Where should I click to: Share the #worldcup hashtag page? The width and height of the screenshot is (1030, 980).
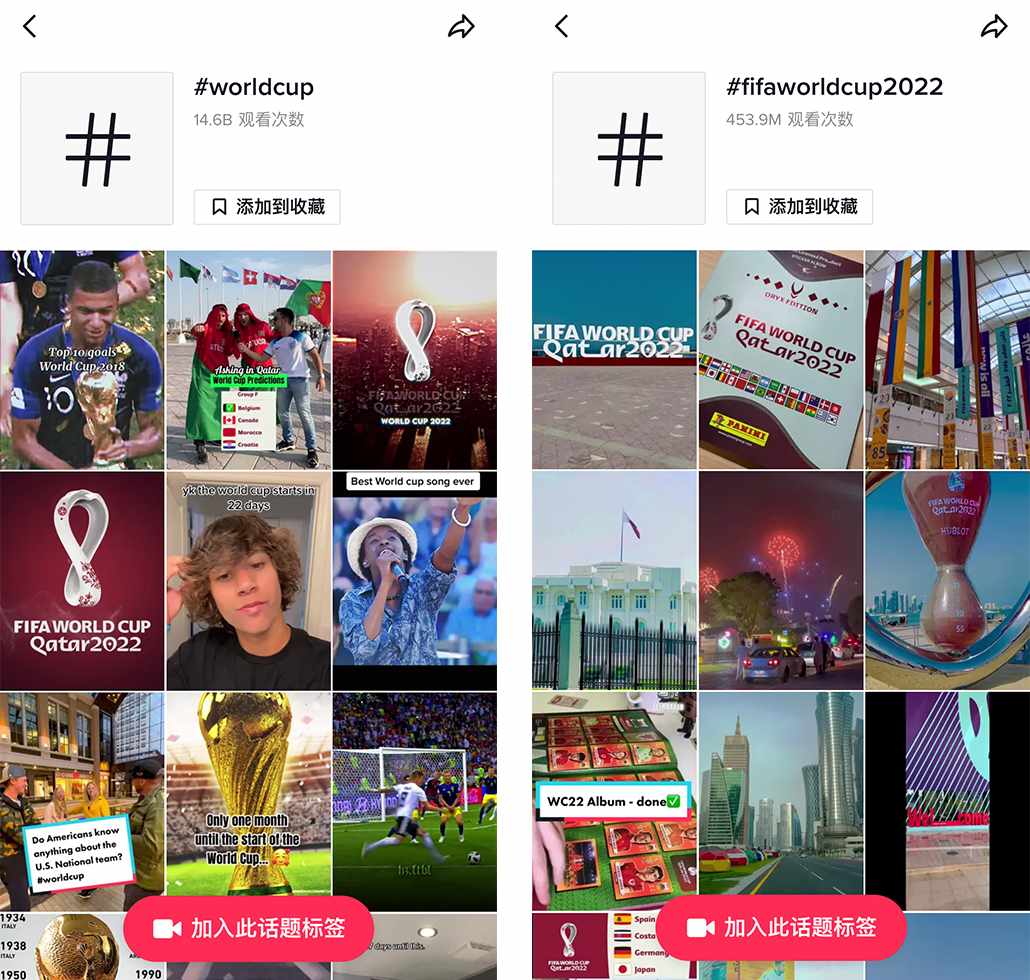pyautogui.click(x=461, y=27)
